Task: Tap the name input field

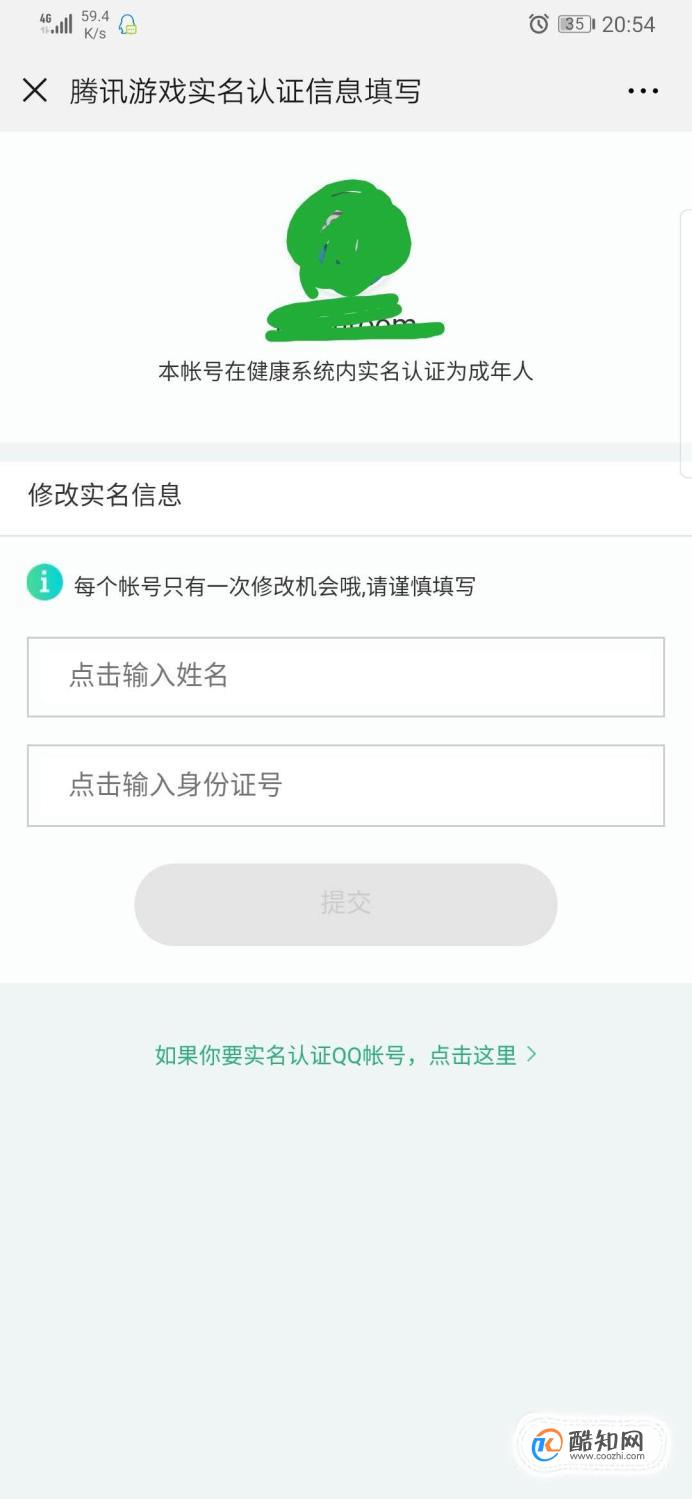Action: point(346,677)
